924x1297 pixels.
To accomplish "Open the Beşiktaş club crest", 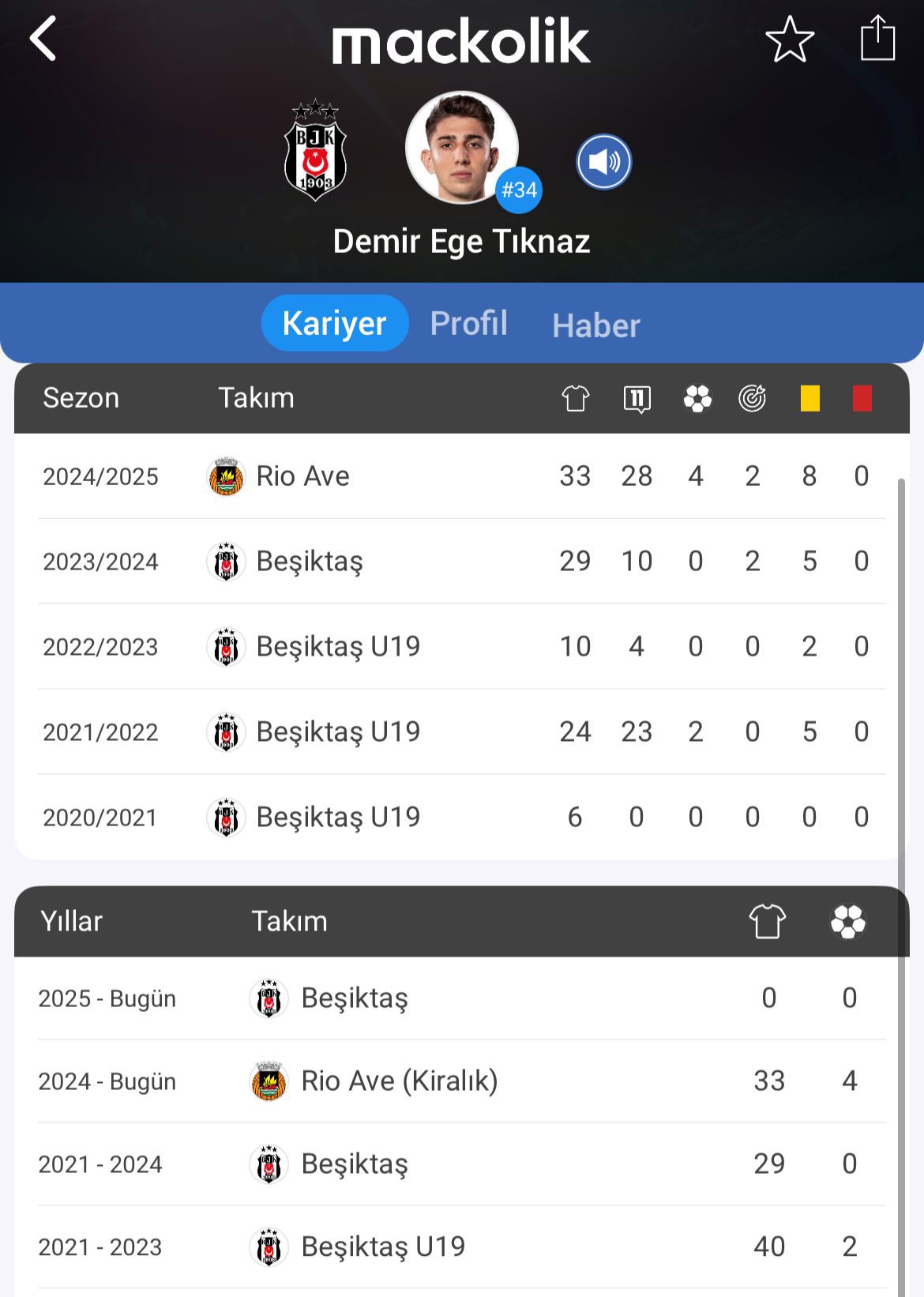I will pos(315,151).
